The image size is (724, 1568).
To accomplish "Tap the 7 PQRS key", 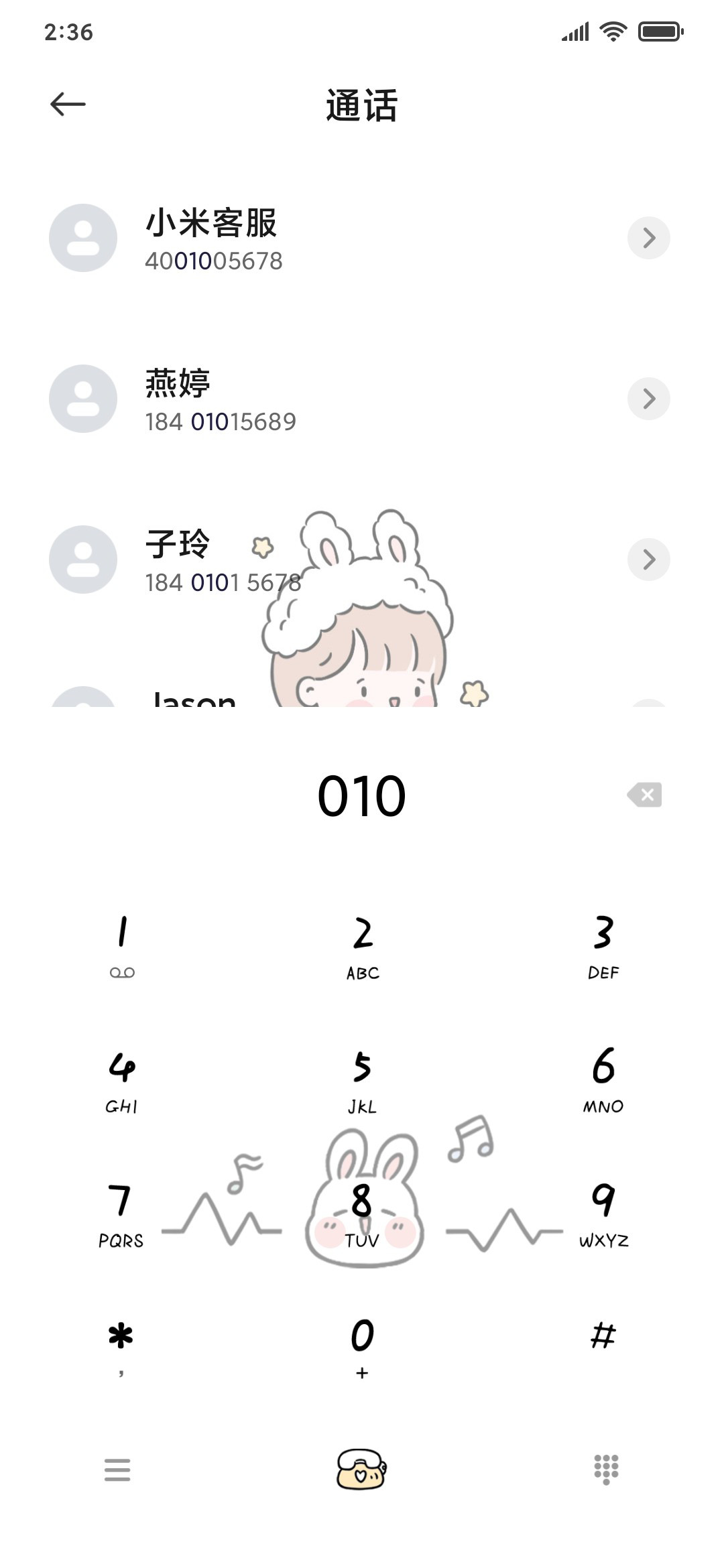I will coord(121,1214).
